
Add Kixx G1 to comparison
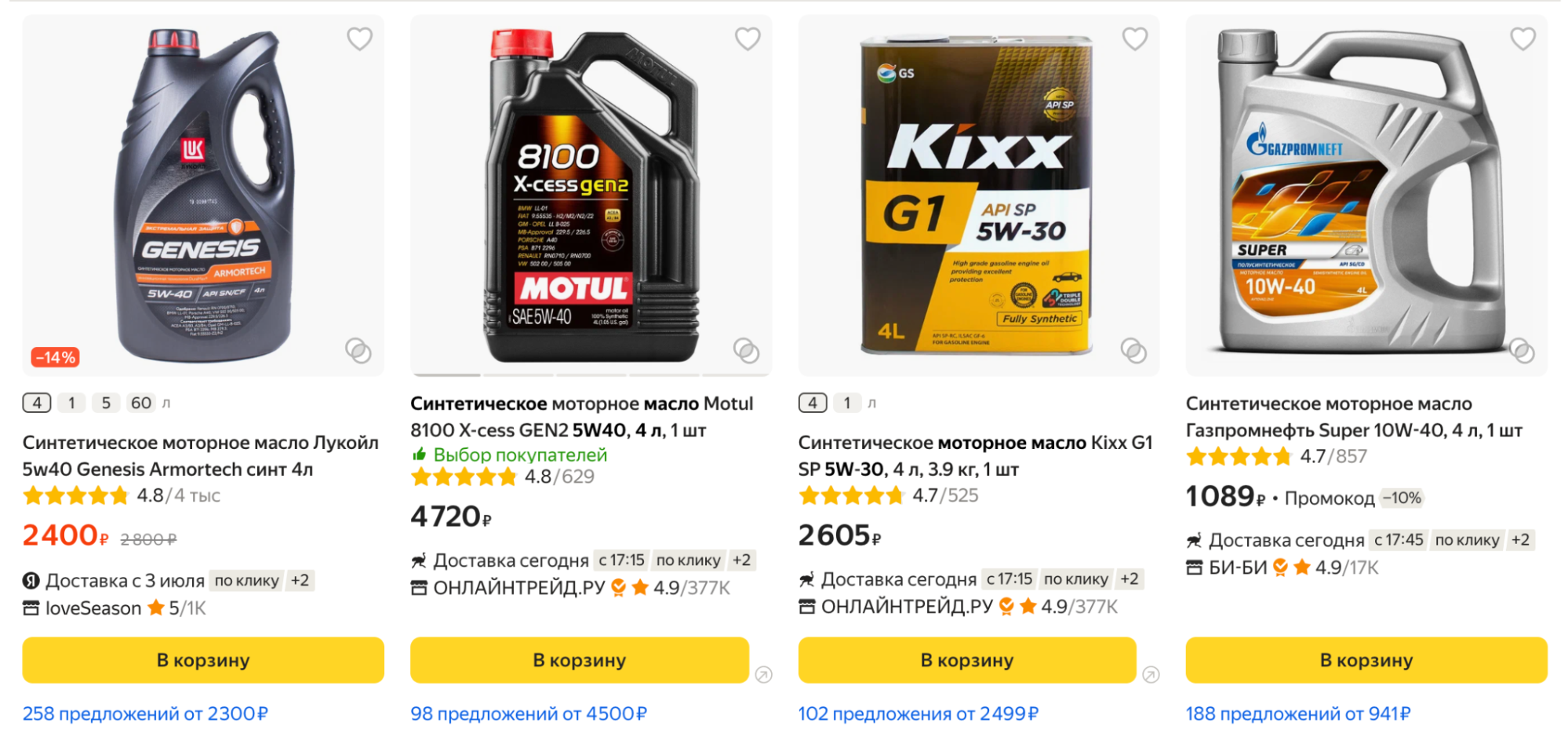(1133, 350)
